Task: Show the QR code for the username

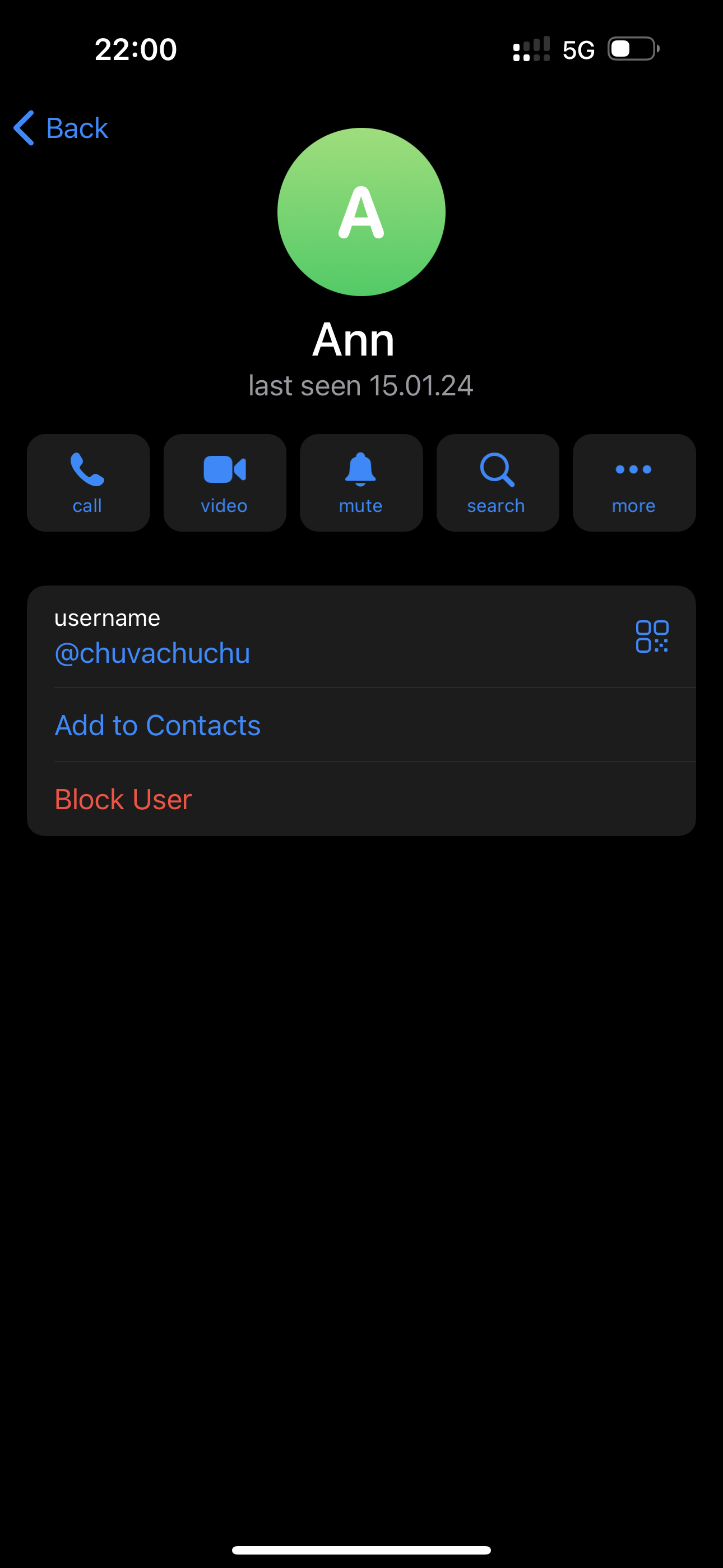Action: [652, 636]
